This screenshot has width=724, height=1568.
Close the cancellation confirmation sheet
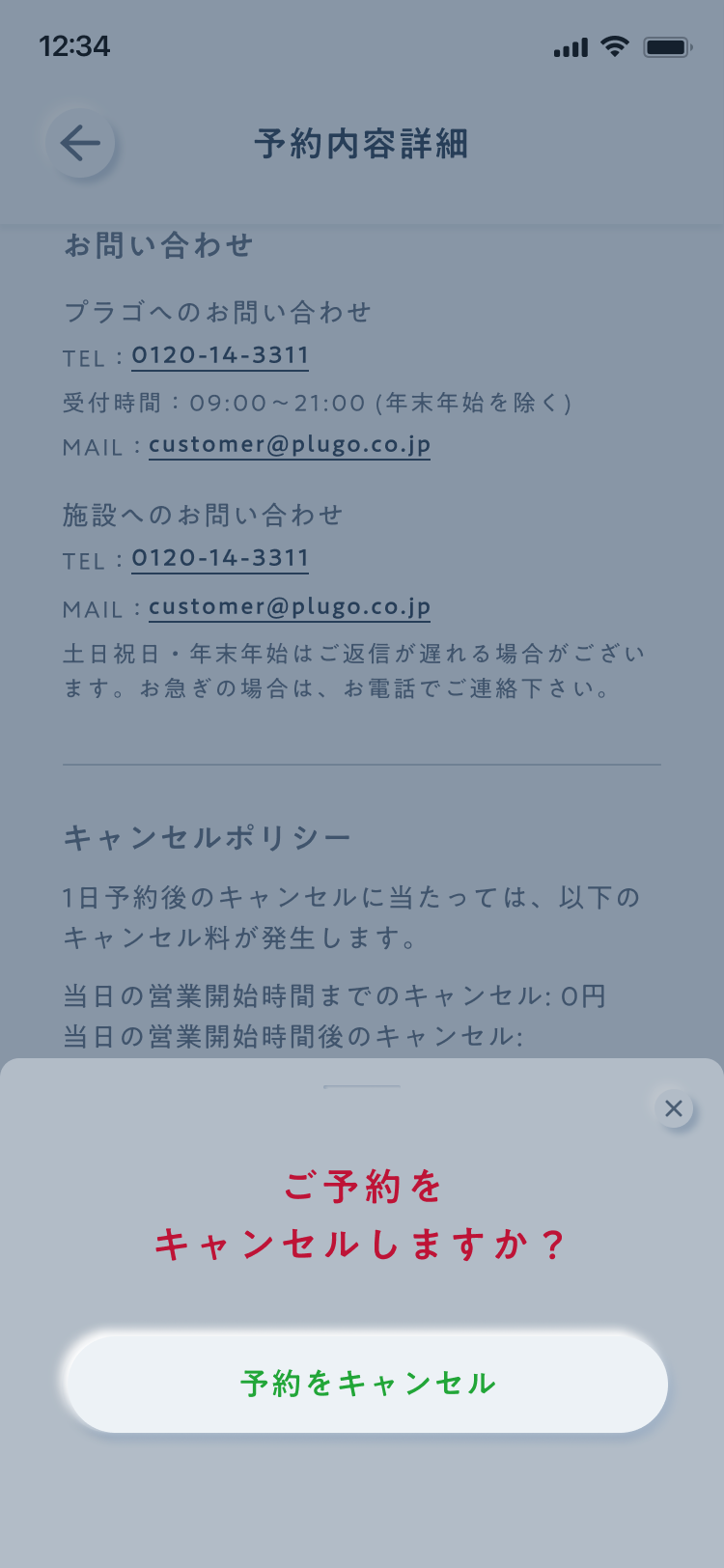[x=674, y=1108]
